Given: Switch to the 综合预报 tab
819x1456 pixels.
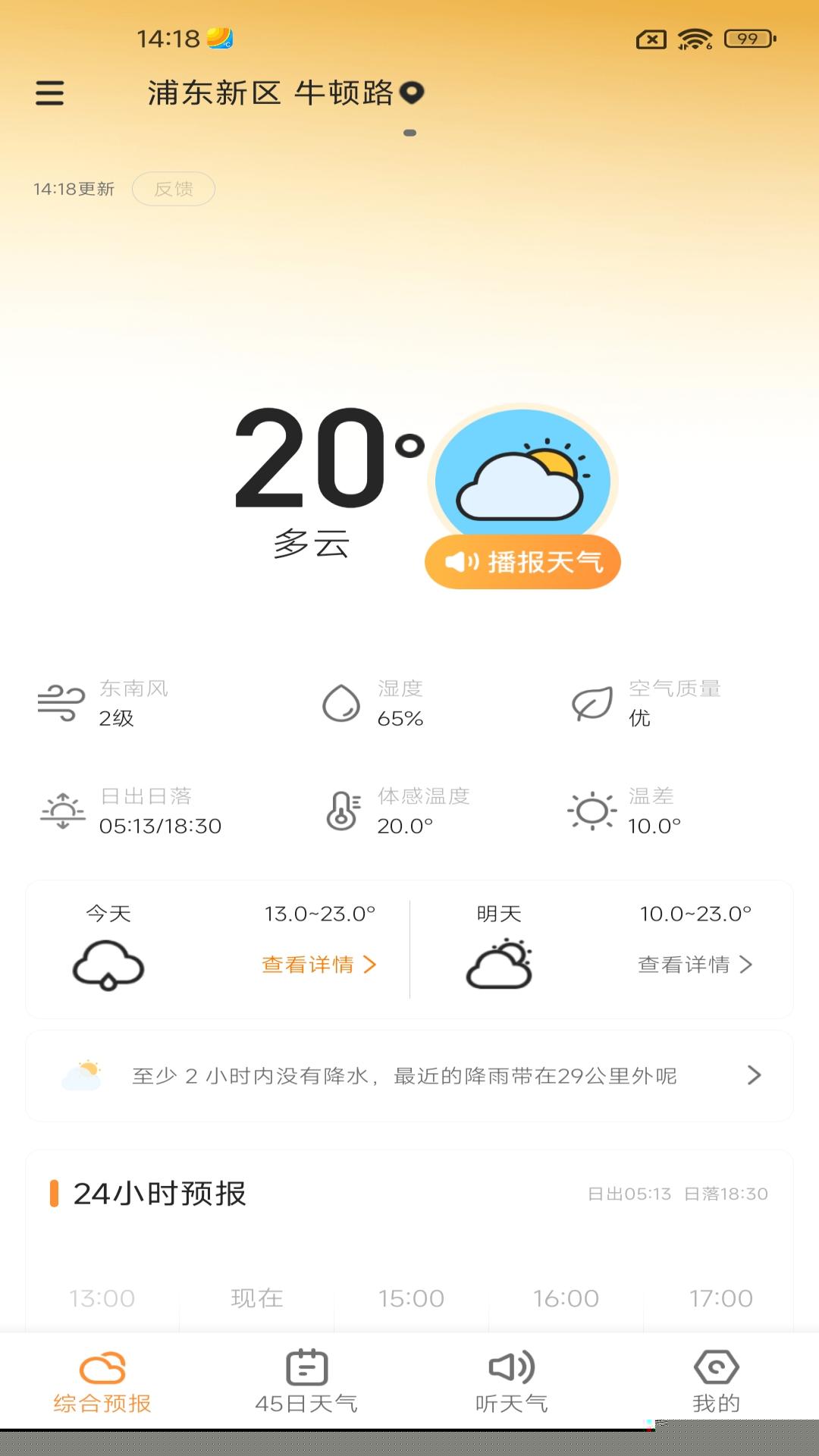Looking at the screenshot, I should coord(102,1382).
